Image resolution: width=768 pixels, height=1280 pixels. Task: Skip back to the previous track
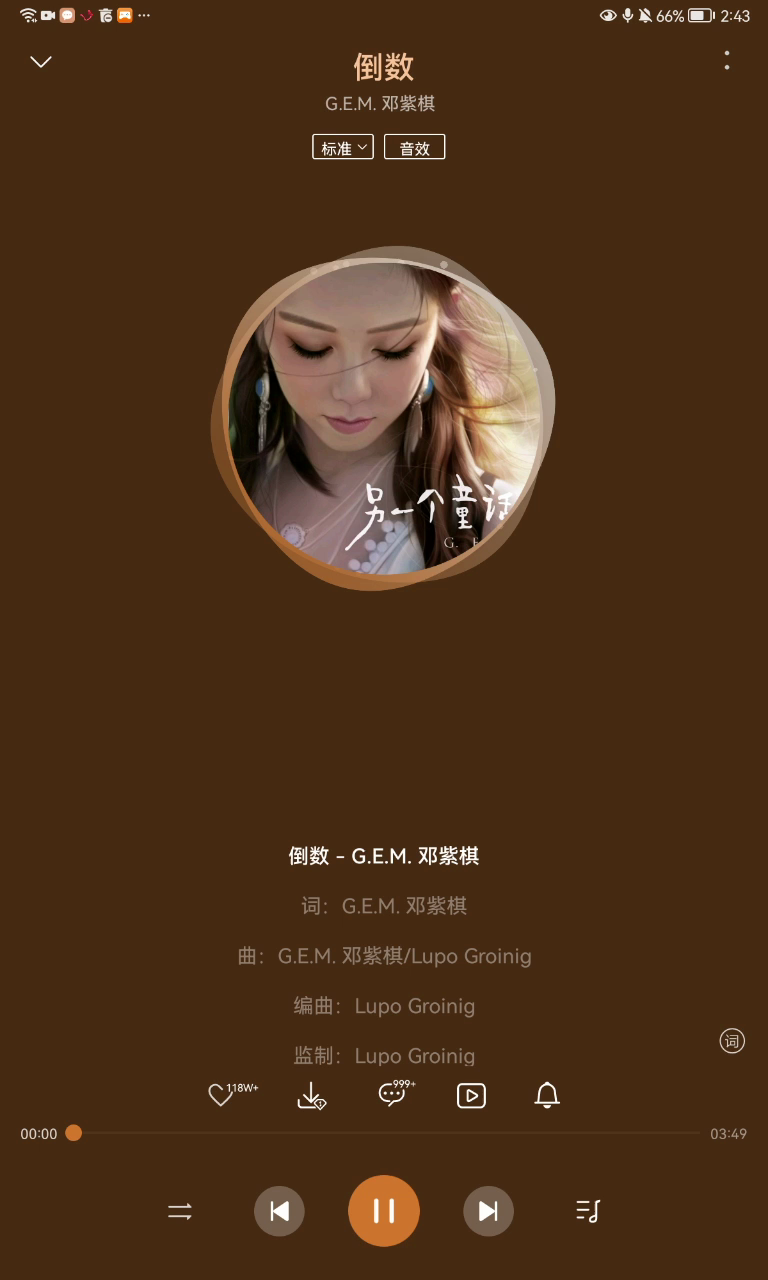point(279,1212)
